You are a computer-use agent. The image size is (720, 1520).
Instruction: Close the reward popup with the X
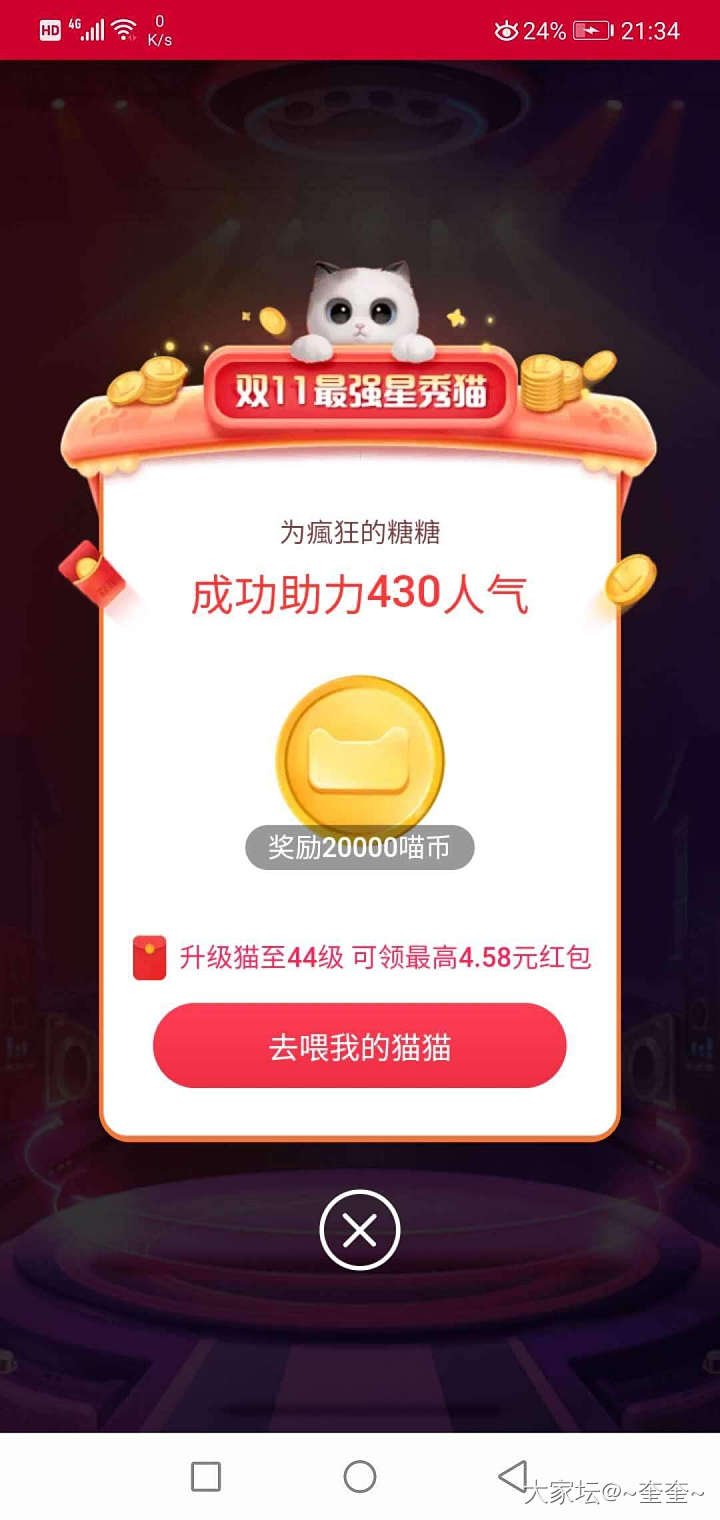pos(359,1231)
